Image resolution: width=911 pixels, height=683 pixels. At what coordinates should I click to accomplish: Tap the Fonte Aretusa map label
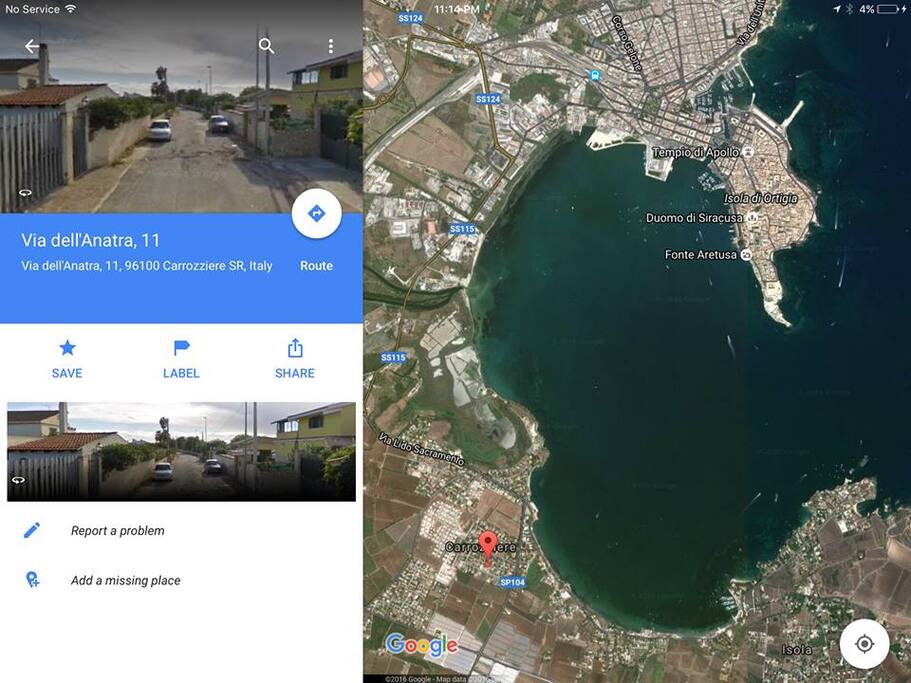pyautogui.click(x=700, y=255)
